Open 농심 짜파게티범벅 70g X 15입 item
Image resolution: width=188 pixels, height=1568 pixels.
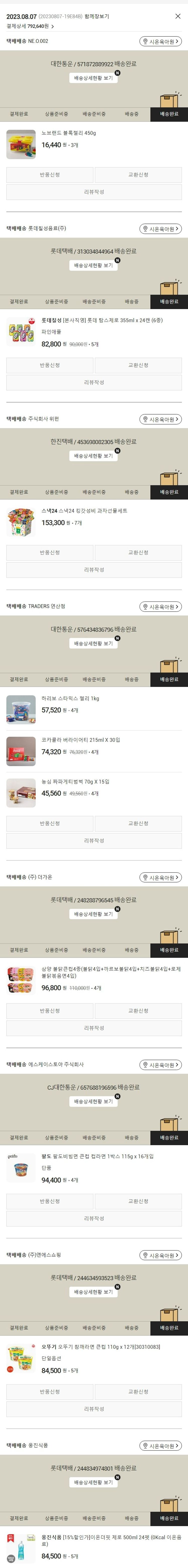tap(75, 781)
